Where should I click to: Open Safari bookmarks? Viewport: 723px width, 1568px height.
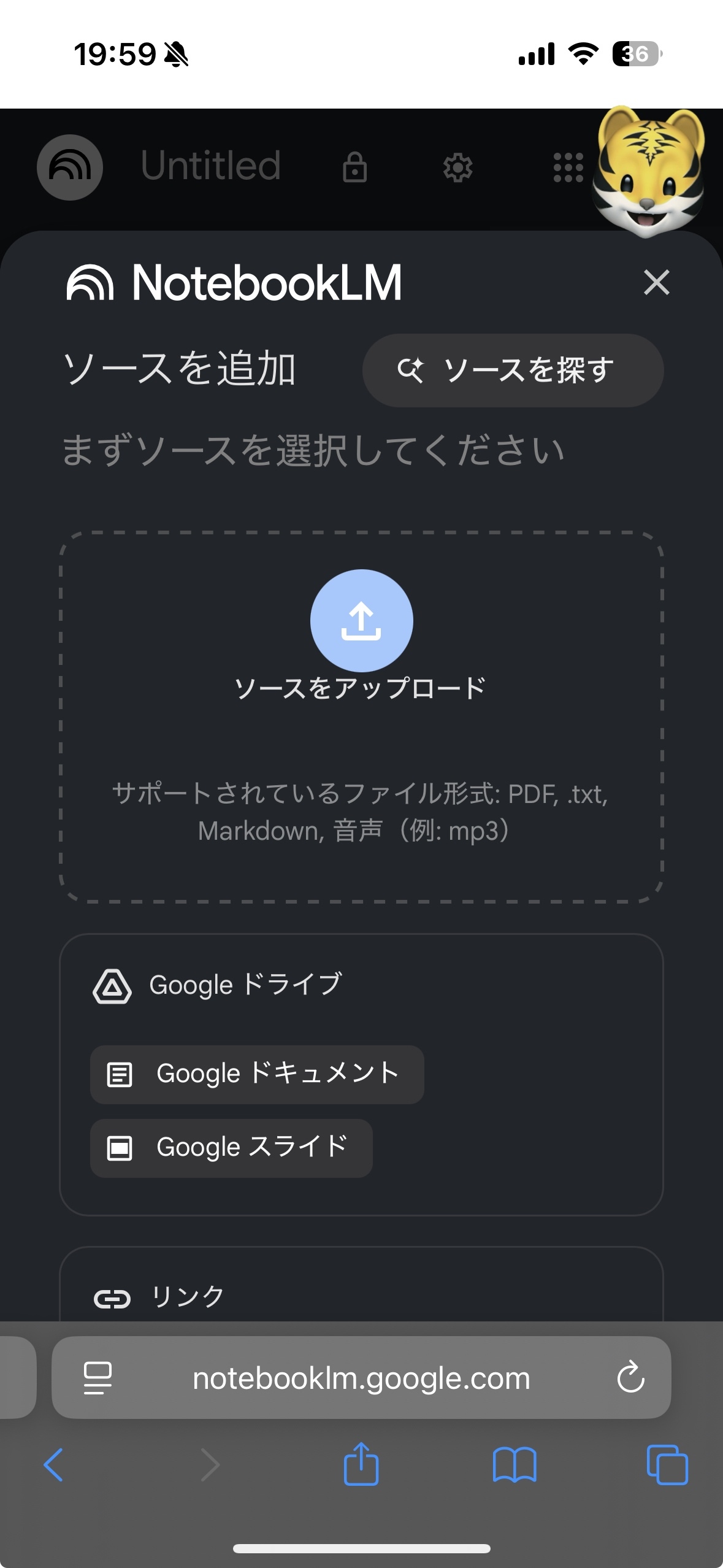(x=515, y=1465)
